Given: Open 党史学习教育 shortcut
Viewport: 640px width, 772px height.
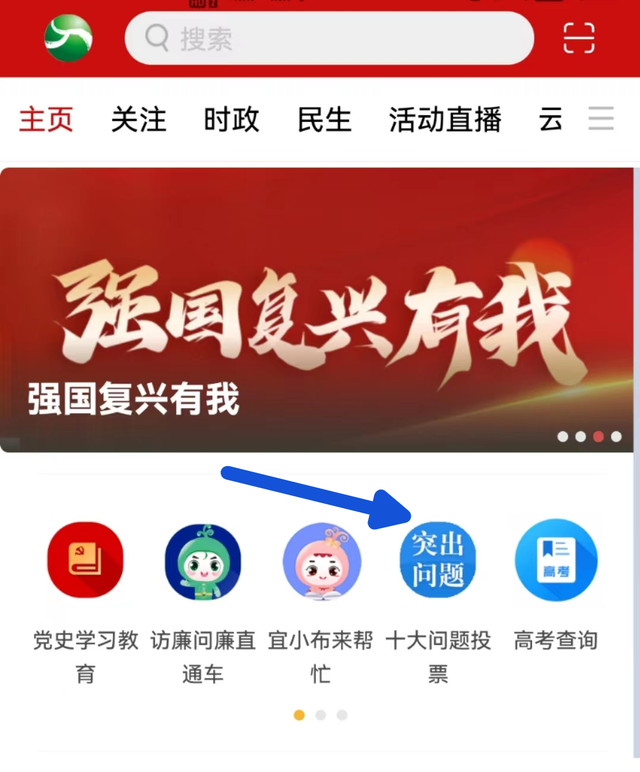Looking at the screenshot, I should (x=85, y=561).
